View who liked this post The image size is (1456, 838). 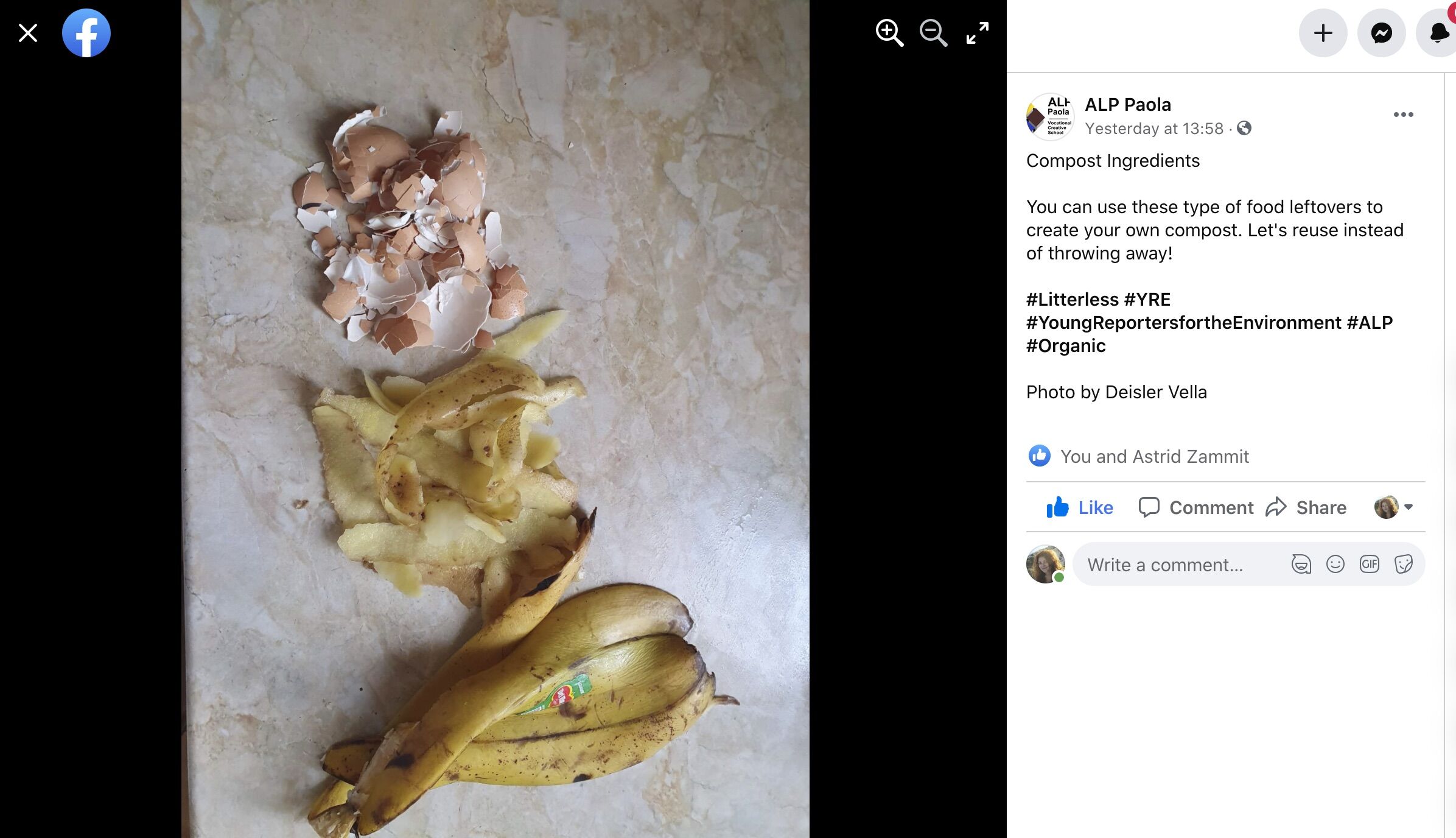point(1154,456)
